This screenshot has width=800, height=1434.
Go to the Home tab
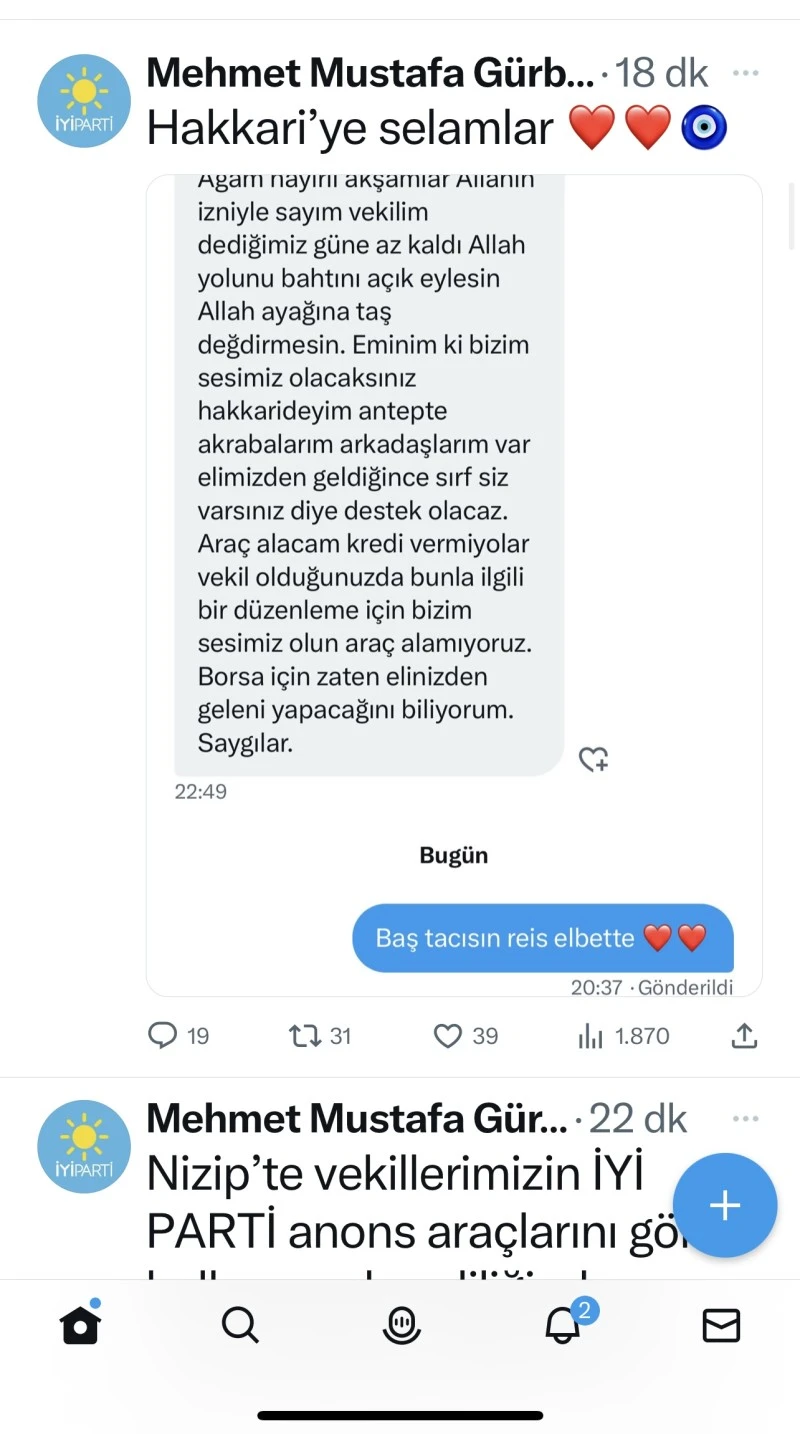(80, 1325)
